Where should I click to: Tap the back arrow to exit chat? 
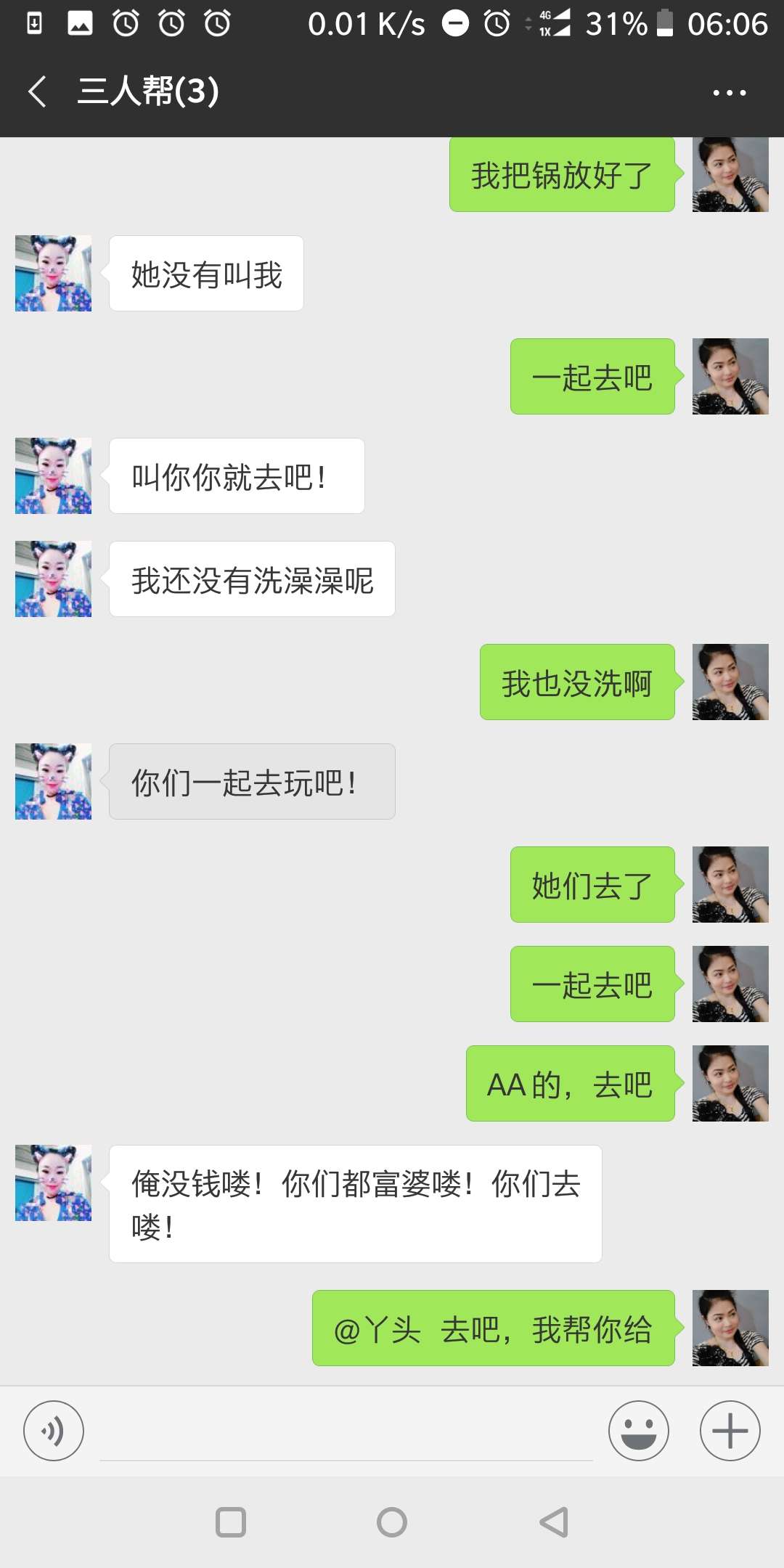click(35, 91)
